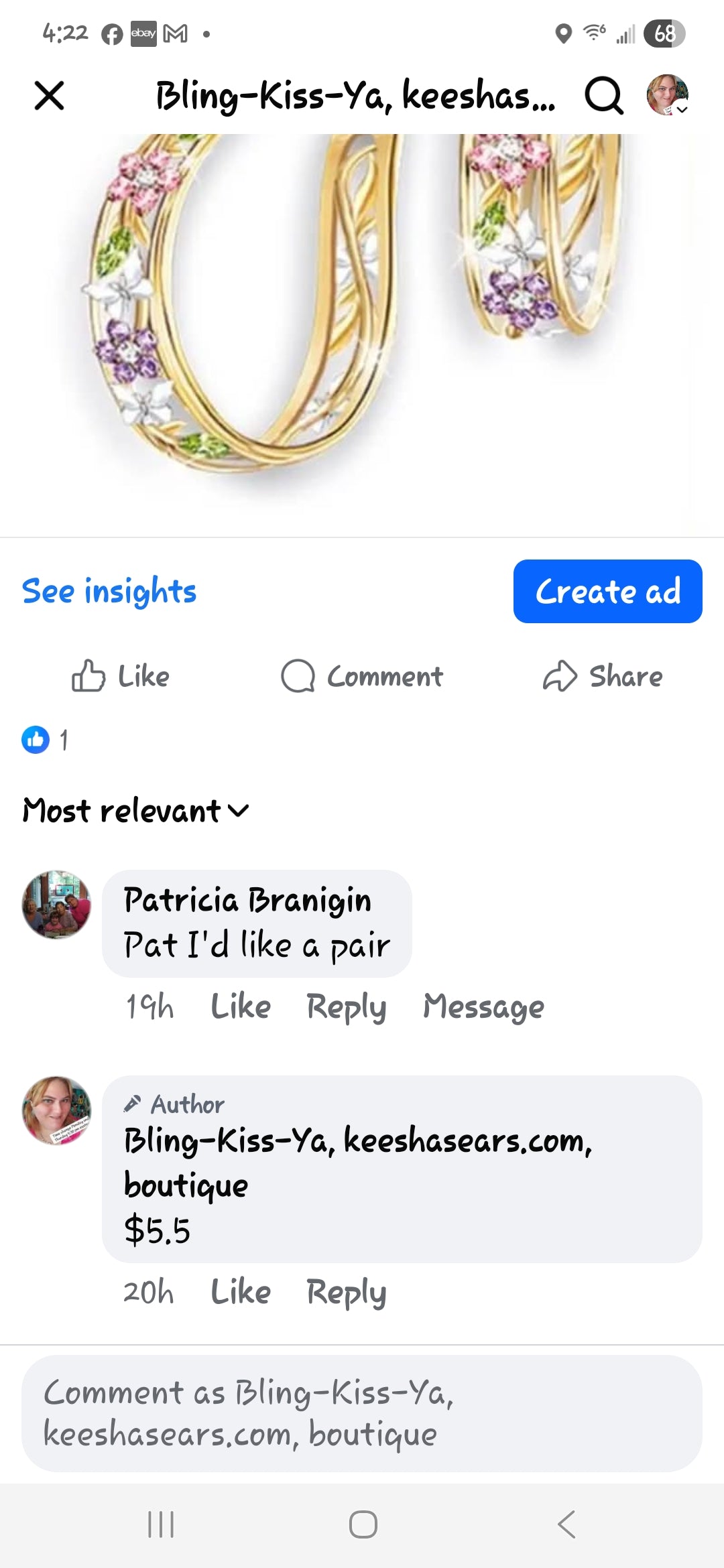Share this post

pos(603,676)
